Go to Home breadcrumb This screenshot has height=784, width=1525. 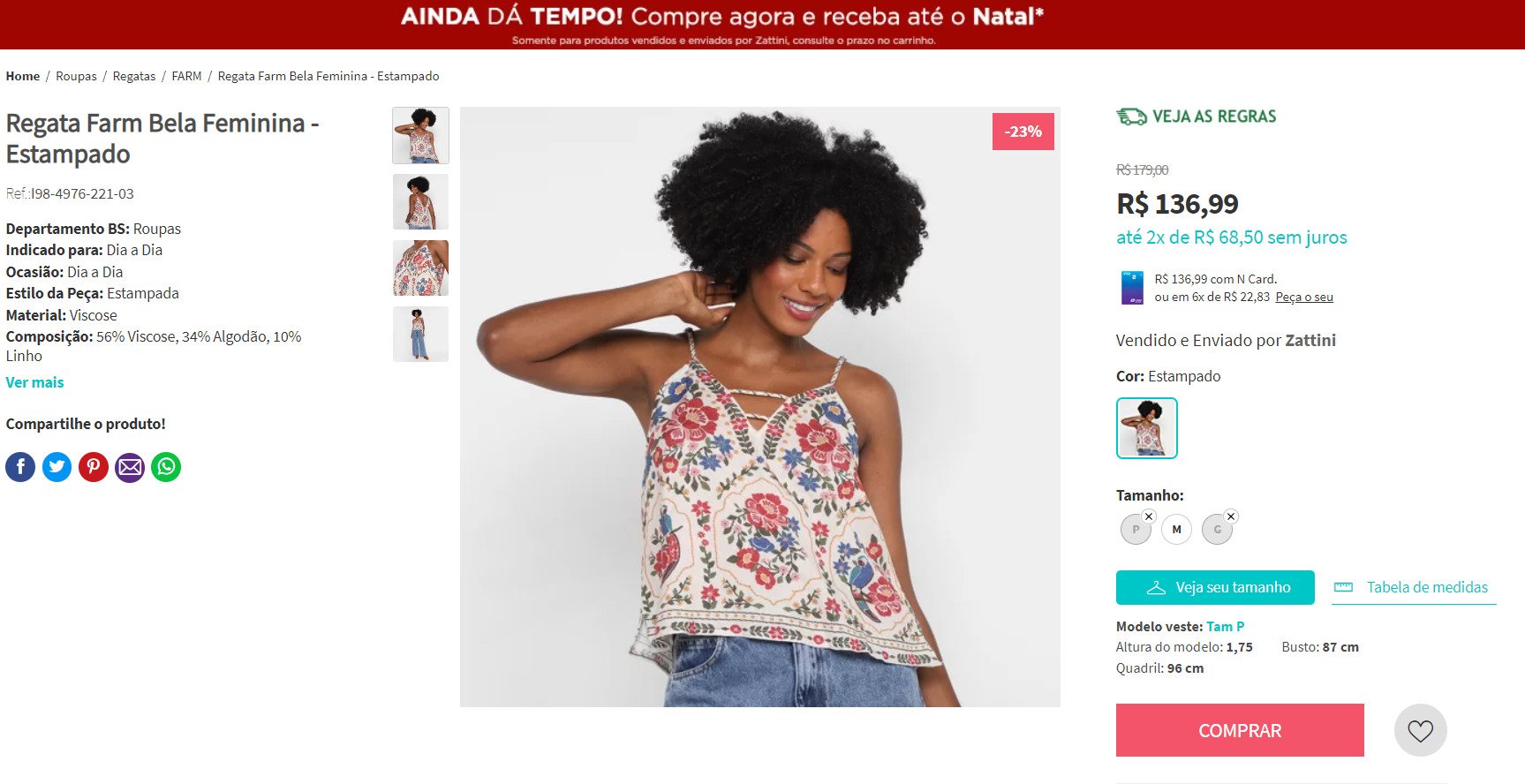click(x=22, y=76)
